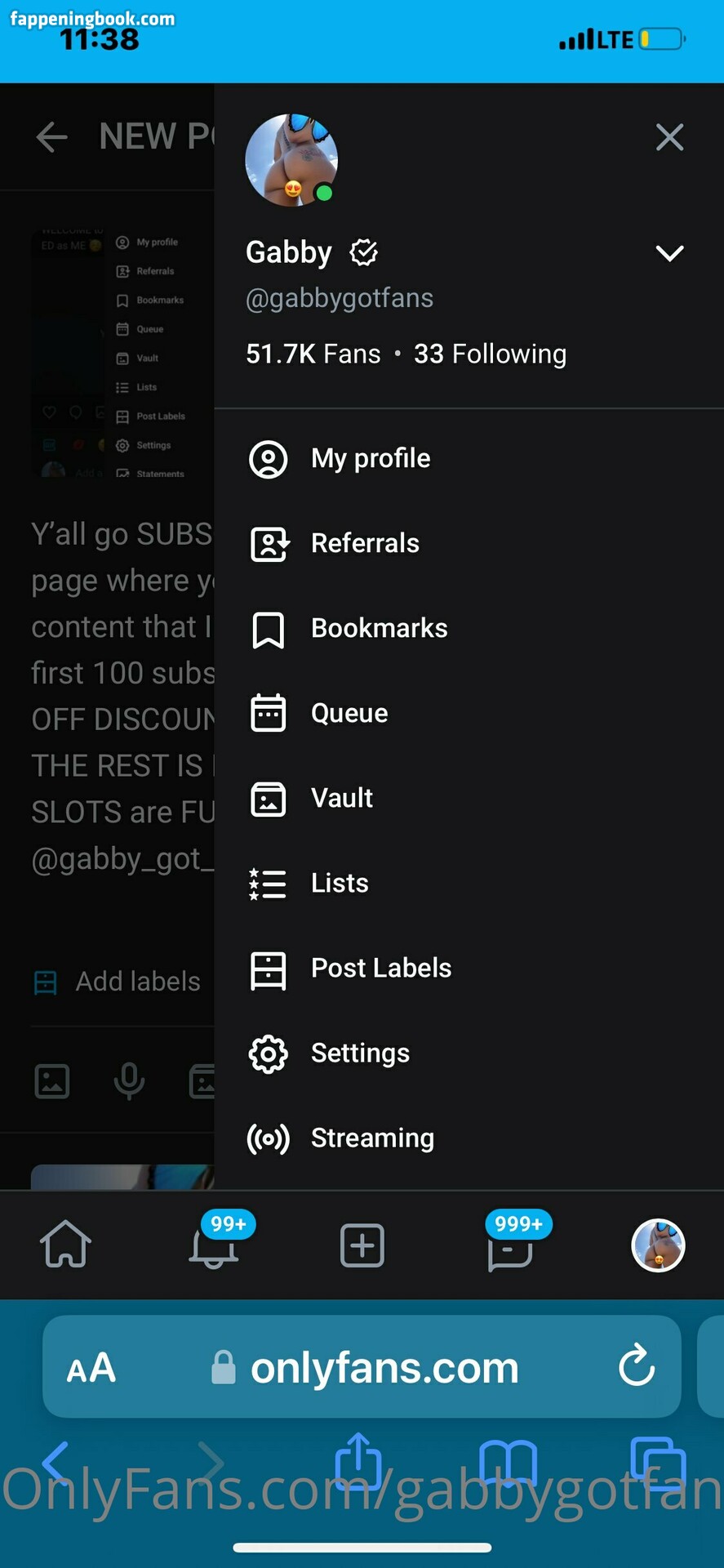Viewport: 724px width, 1568px height.
Task: Open Bookmarks
Action: (379, 629)
